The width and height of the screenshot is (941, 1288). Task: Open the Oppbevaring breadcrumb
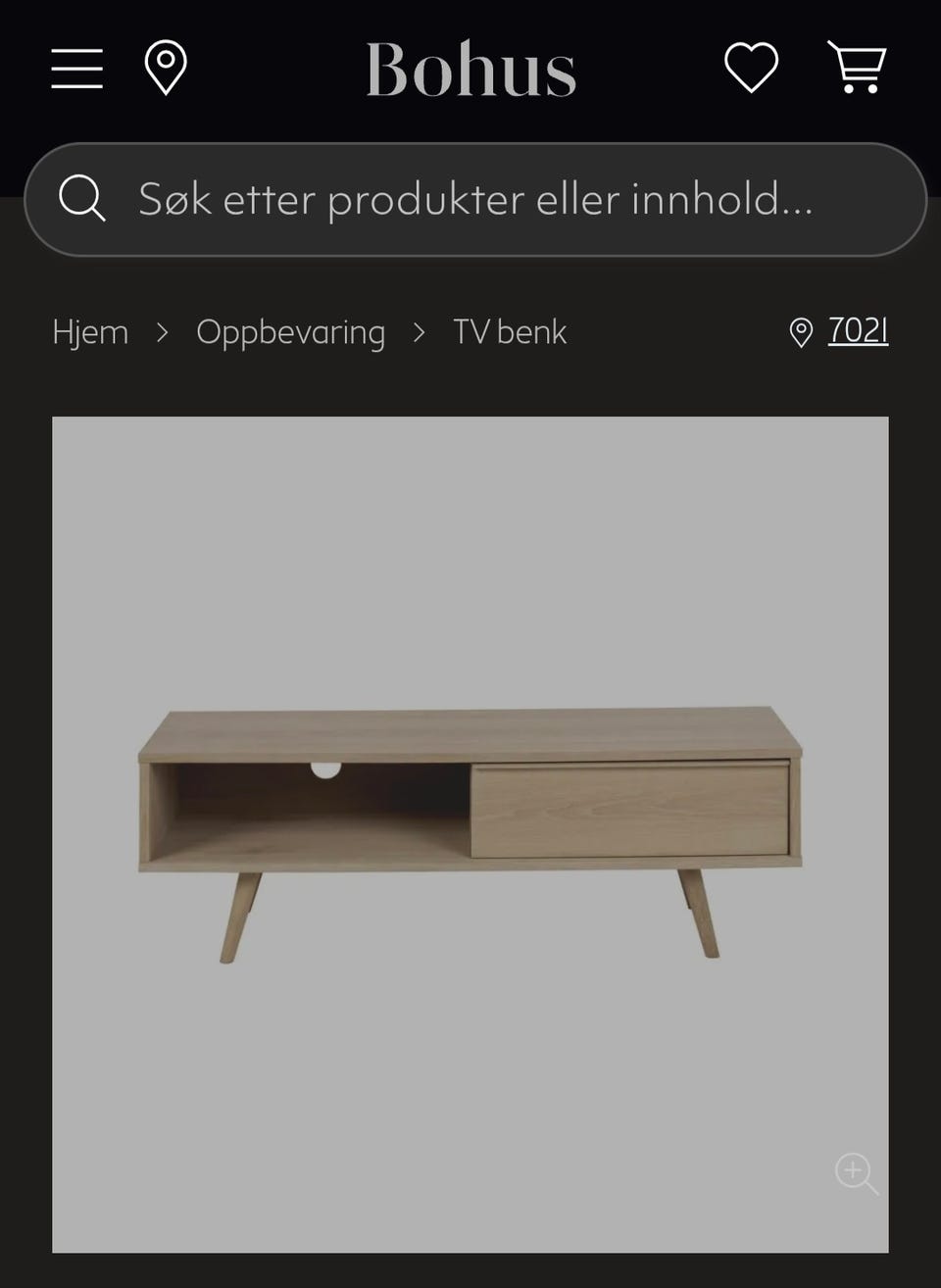coord(290,332)
